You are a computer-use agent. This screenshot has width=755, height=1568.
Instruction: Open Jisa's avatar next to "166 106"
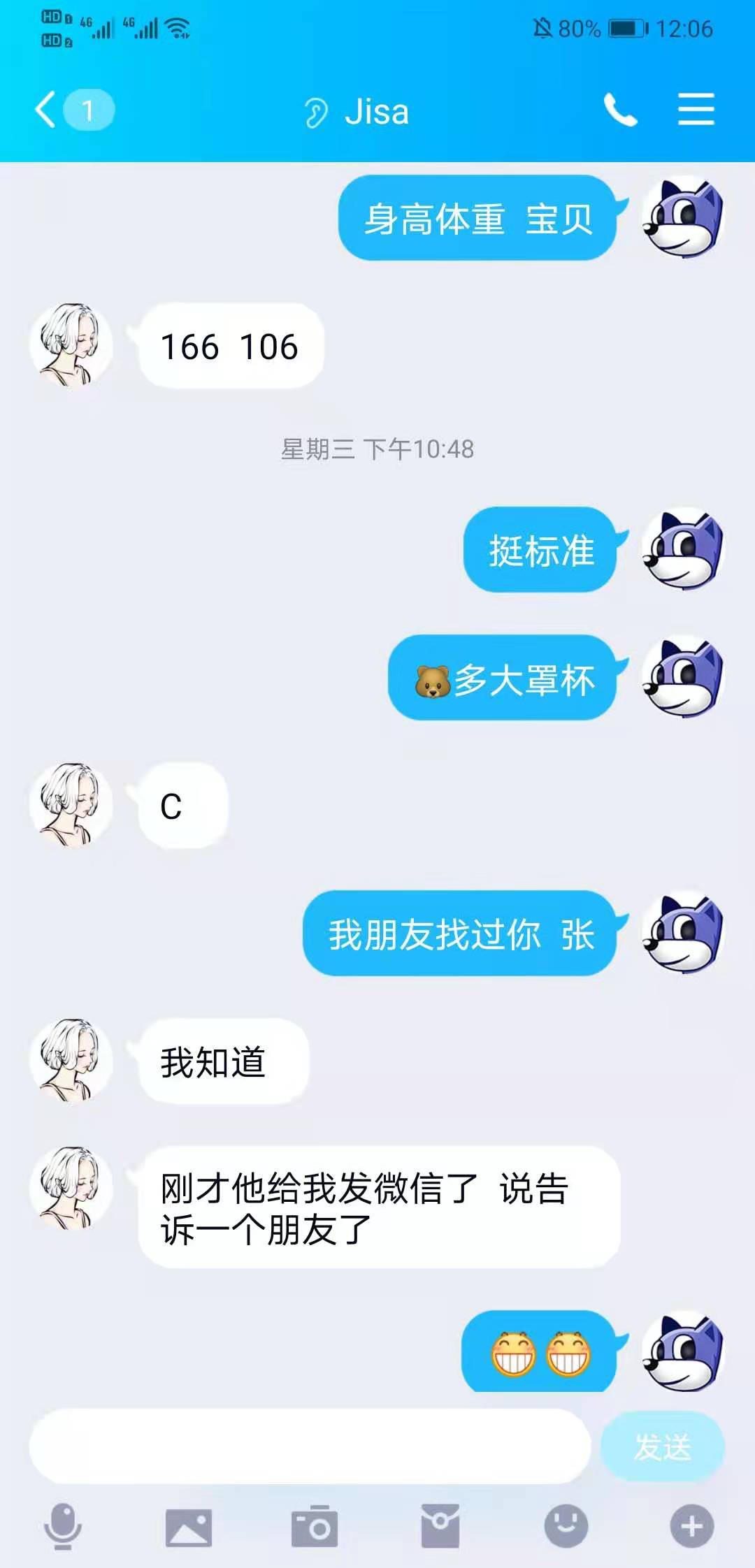pos(71,345)
